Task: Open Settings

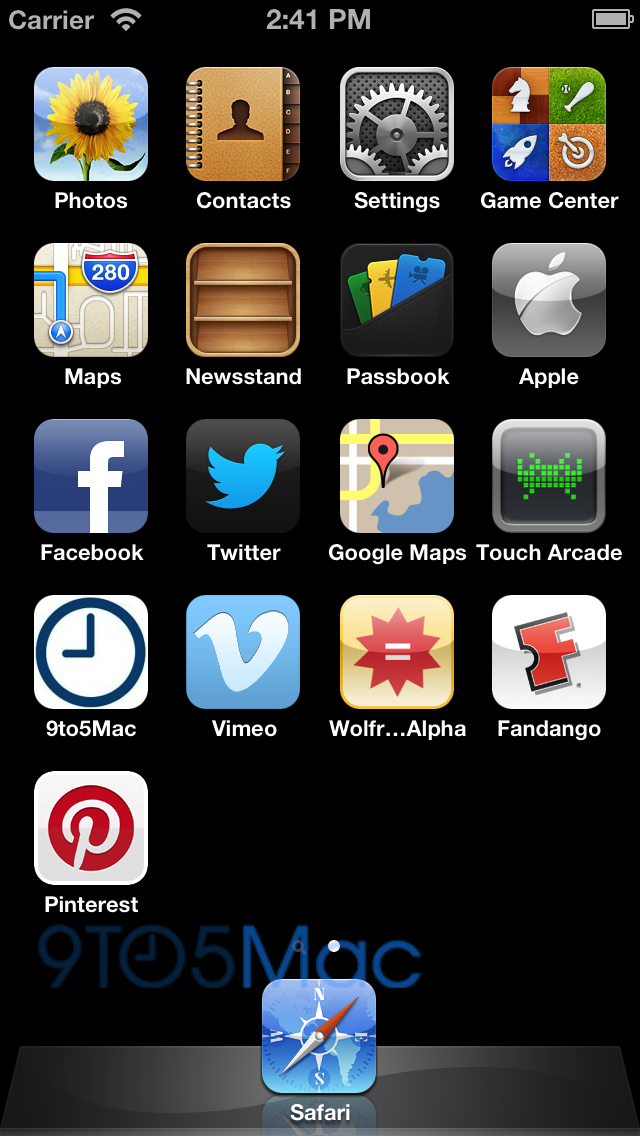Action: 397,124
